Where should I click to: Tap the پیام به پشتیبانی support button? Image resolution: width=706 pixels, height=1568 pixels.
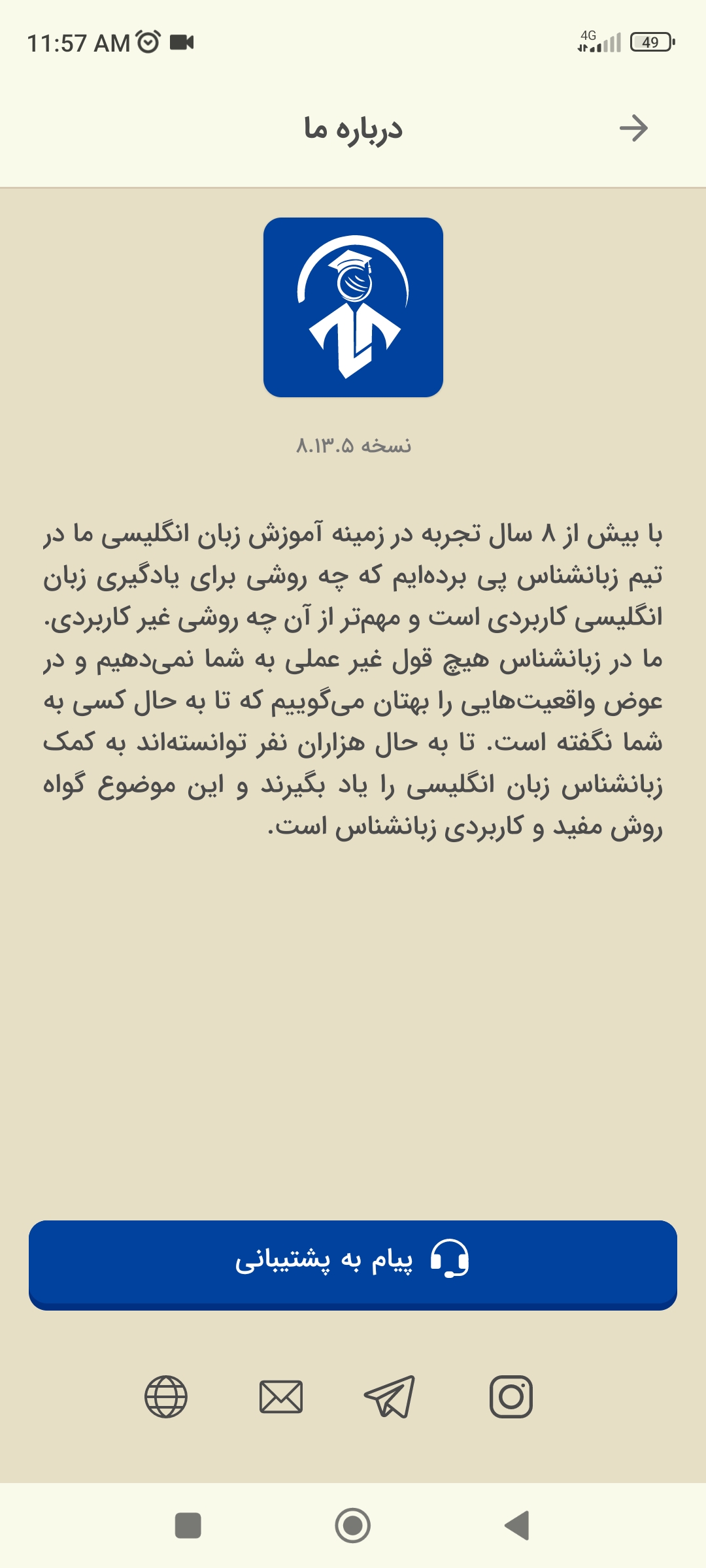click(353, 1265)
